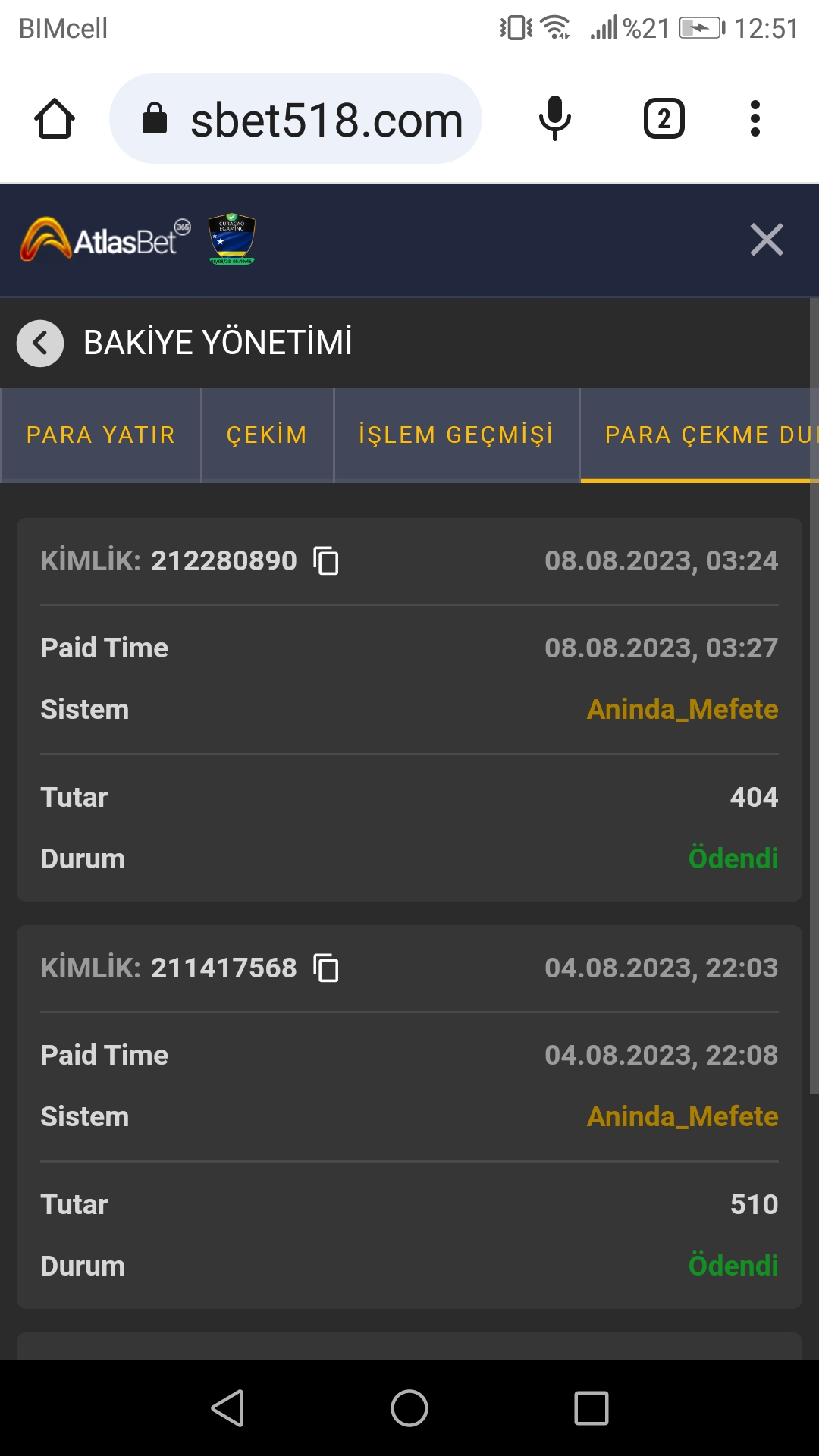The width and height of the screenshot is (819, 1456).
Task: Copy transaction ID 212280890
Action: 326,561
